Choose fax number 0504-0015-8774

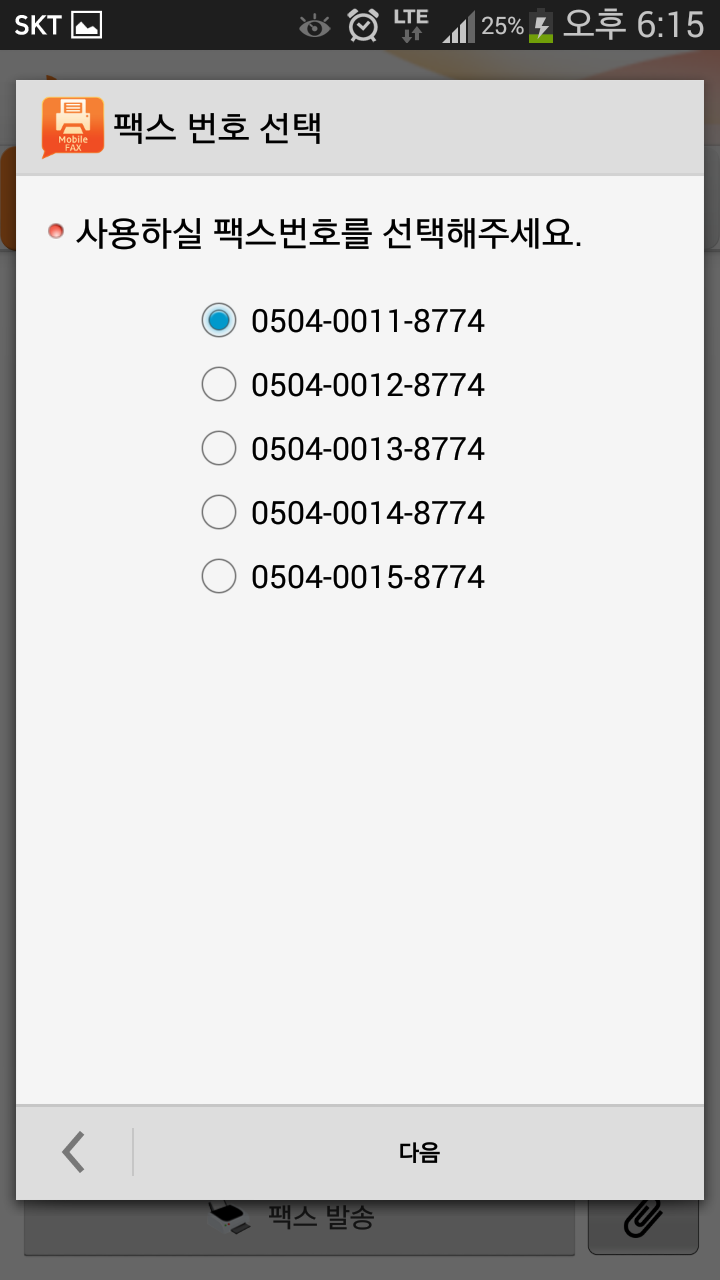(343, 576)
